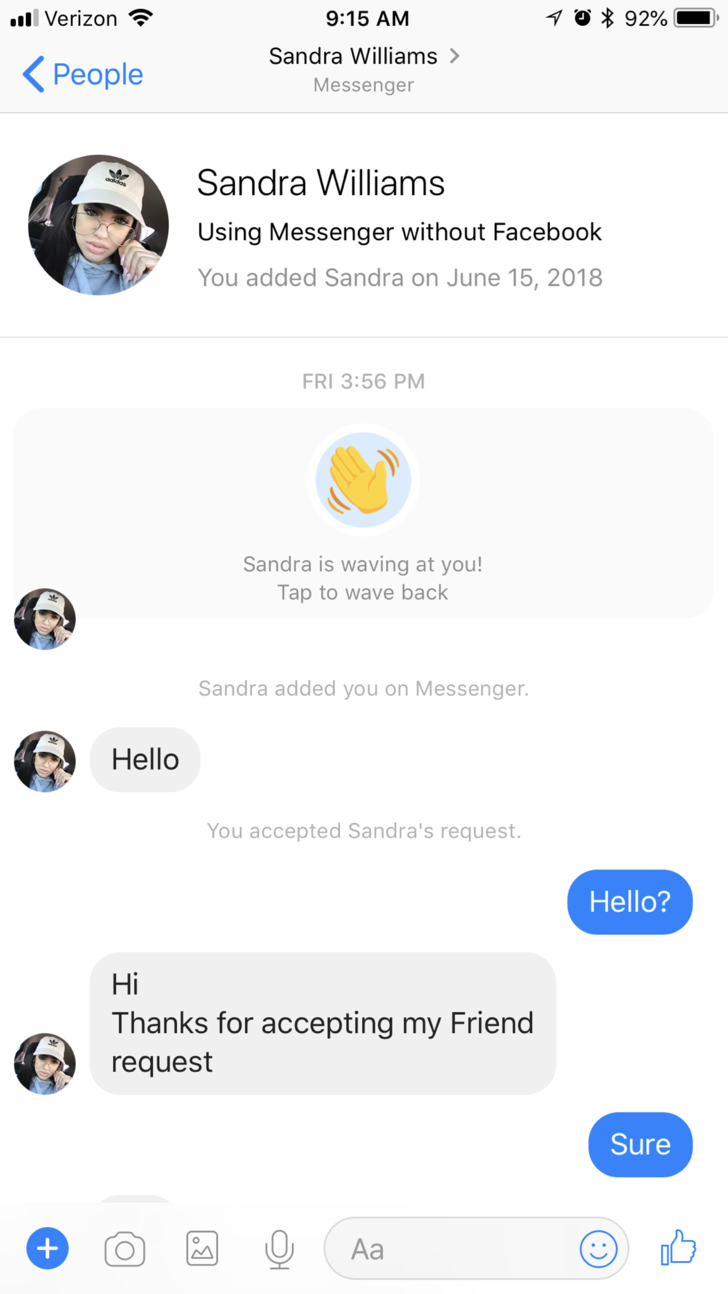Viewport: 728px width, 1294px height.
Task: View Sandra's large profile photo
Action: click(x=98, y=225)
